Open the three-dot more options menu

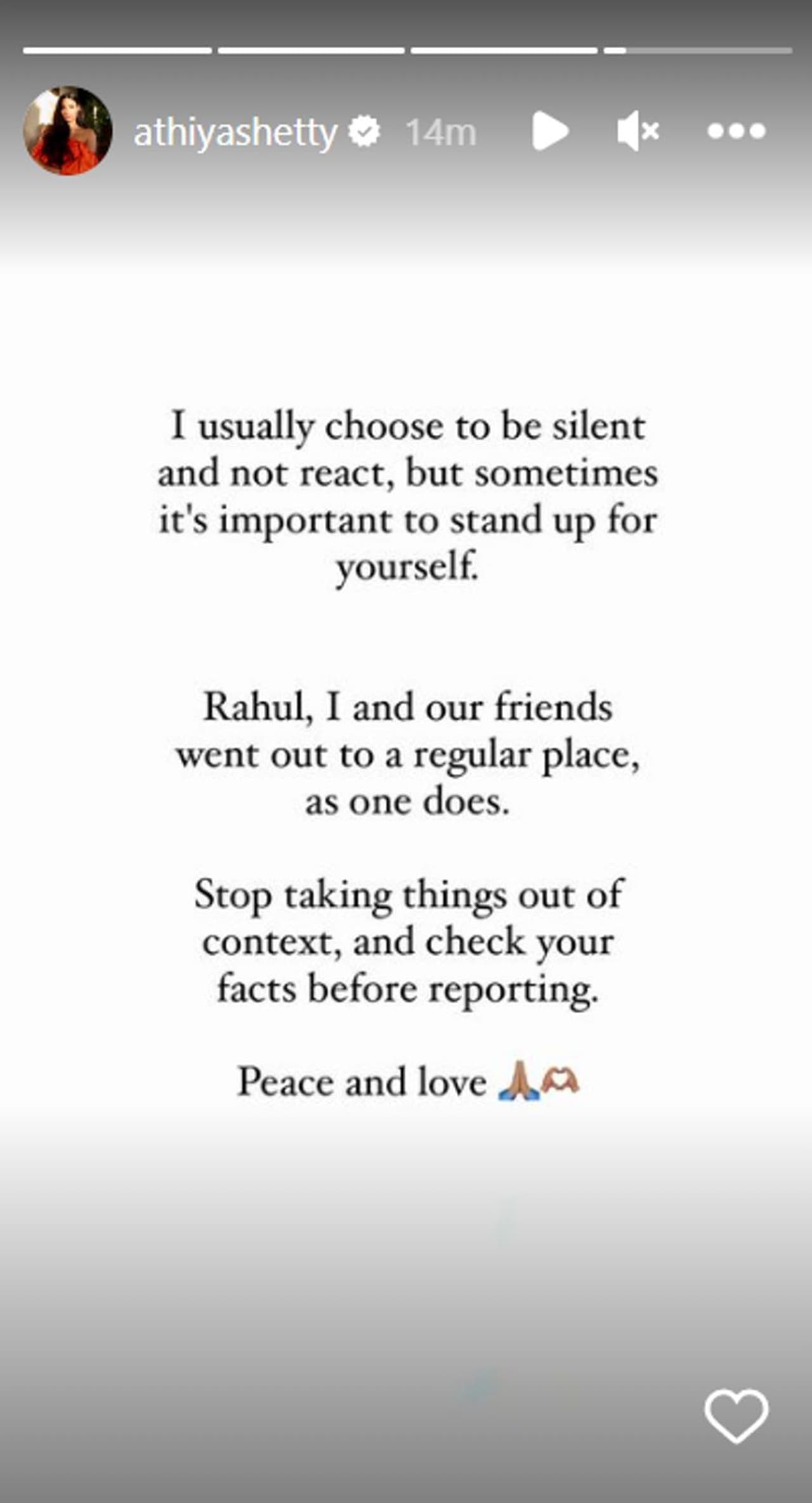click(x=736, y=131)
